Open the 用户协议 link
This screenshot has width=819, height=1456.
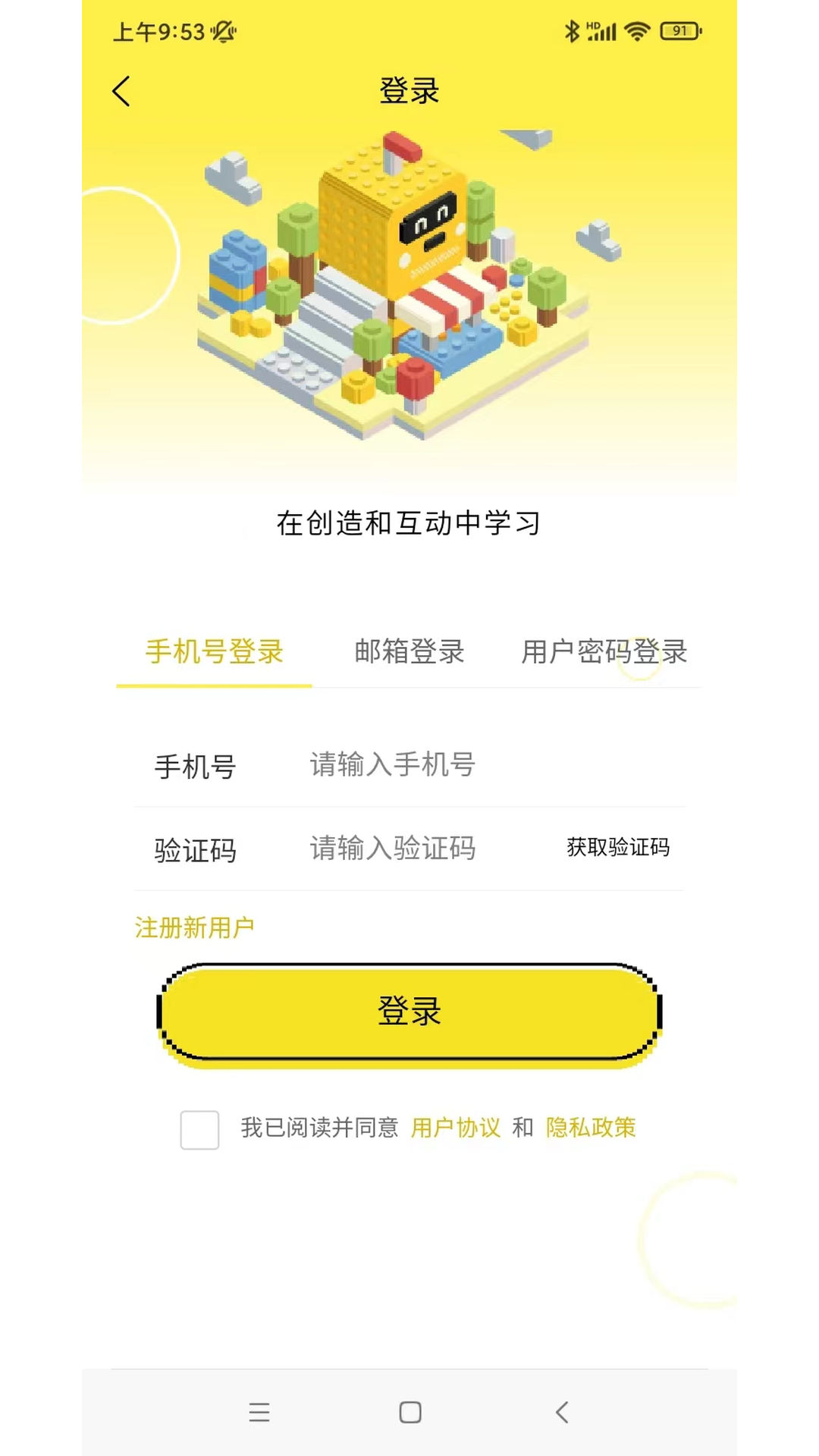454,1128
